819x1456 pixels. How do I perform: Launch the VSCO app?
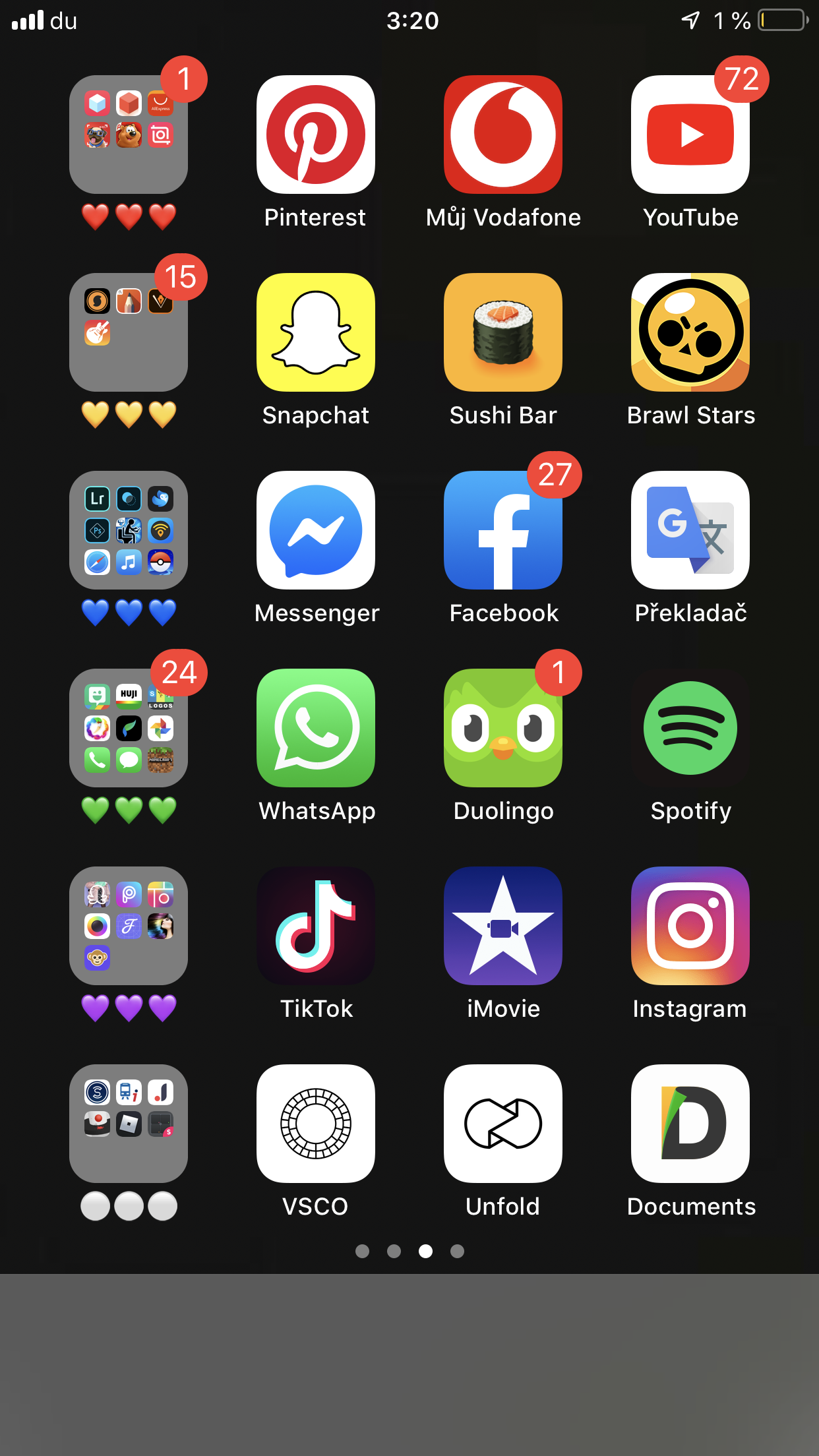pyautogui.click(x=316, y=1124)
